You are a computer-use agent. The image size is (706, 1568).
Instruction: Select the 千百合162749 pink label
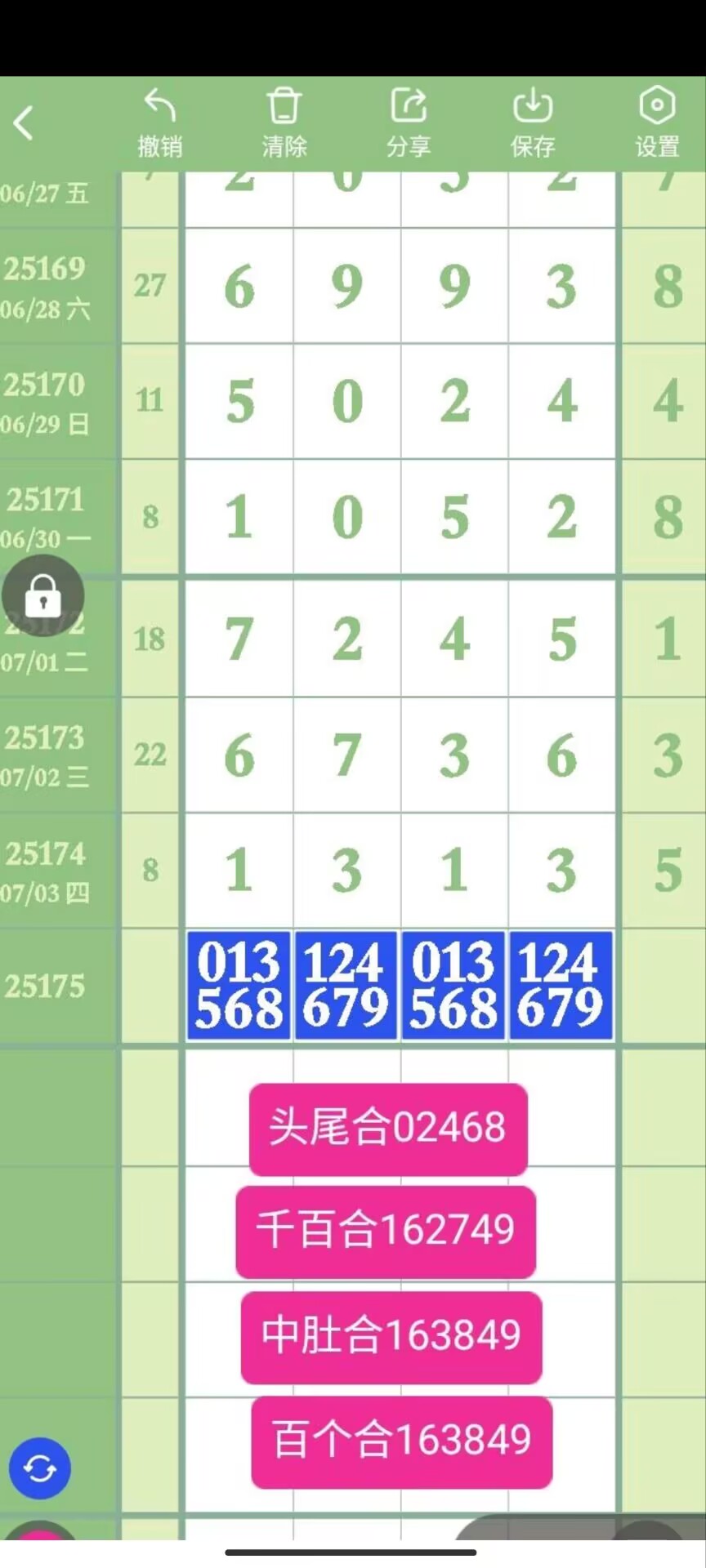pos(386,1231)
